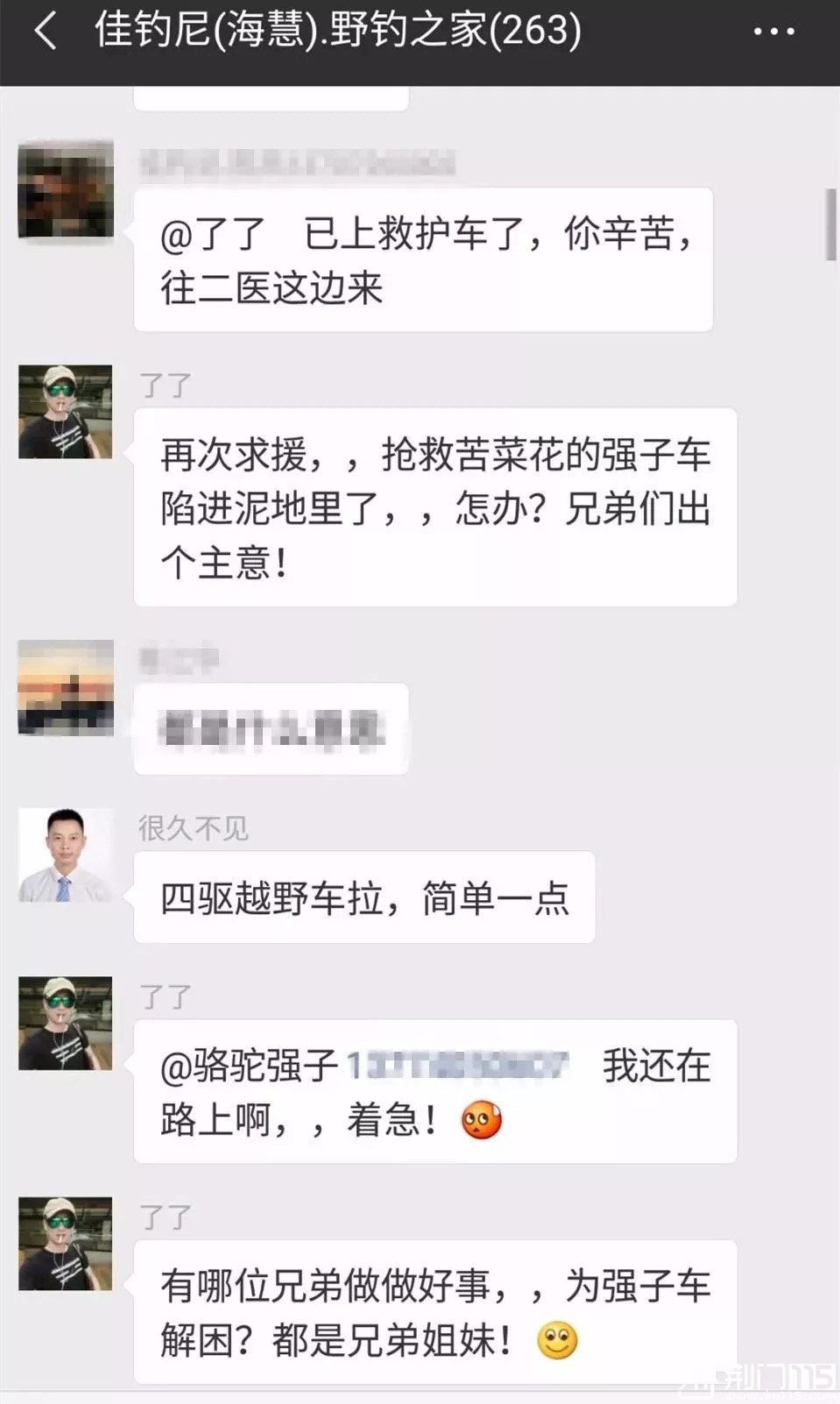Tap 了了's avatar beside 再次求援 message

click(66, 412)
